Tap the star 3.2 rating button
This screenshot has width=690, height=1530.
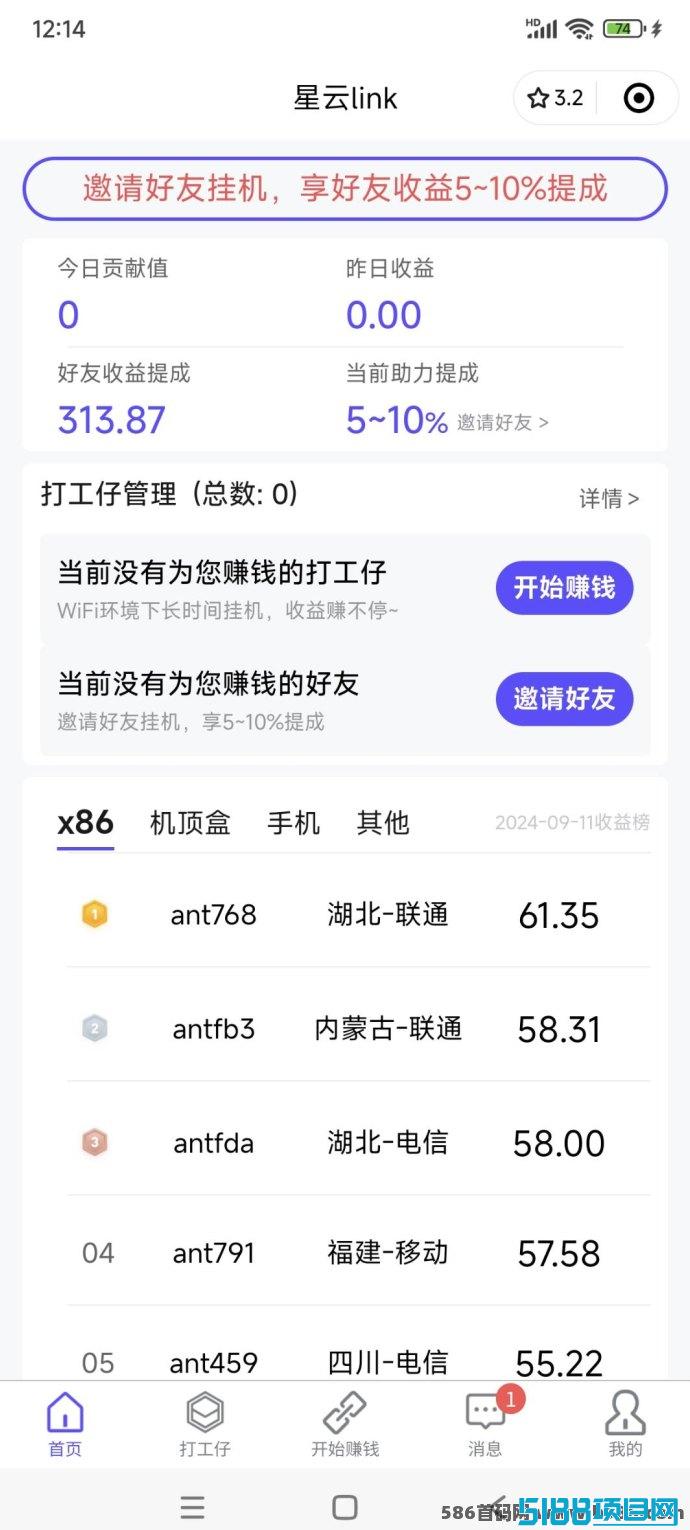(x=555, y=98)
